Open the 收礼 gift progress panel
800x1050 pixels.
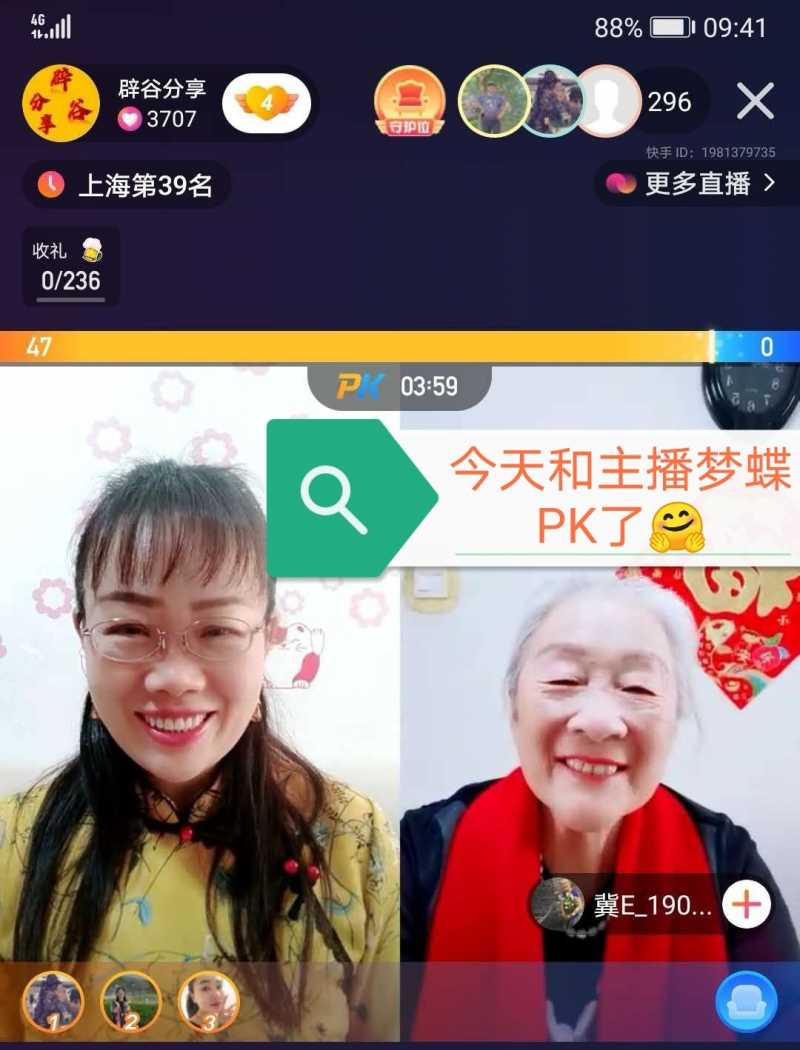pos(71,266)
